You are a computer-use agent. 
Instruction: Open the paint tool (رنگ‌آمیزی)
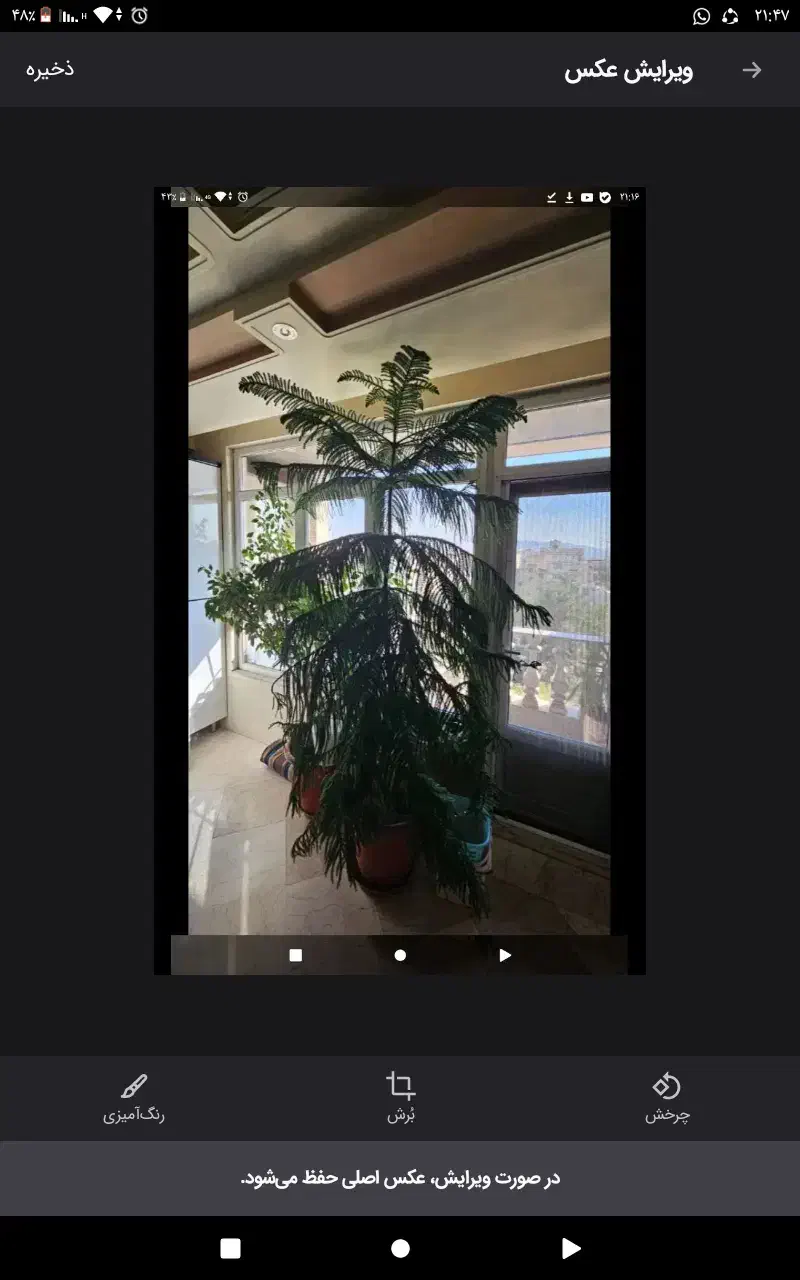click(x=133, y=1097)
